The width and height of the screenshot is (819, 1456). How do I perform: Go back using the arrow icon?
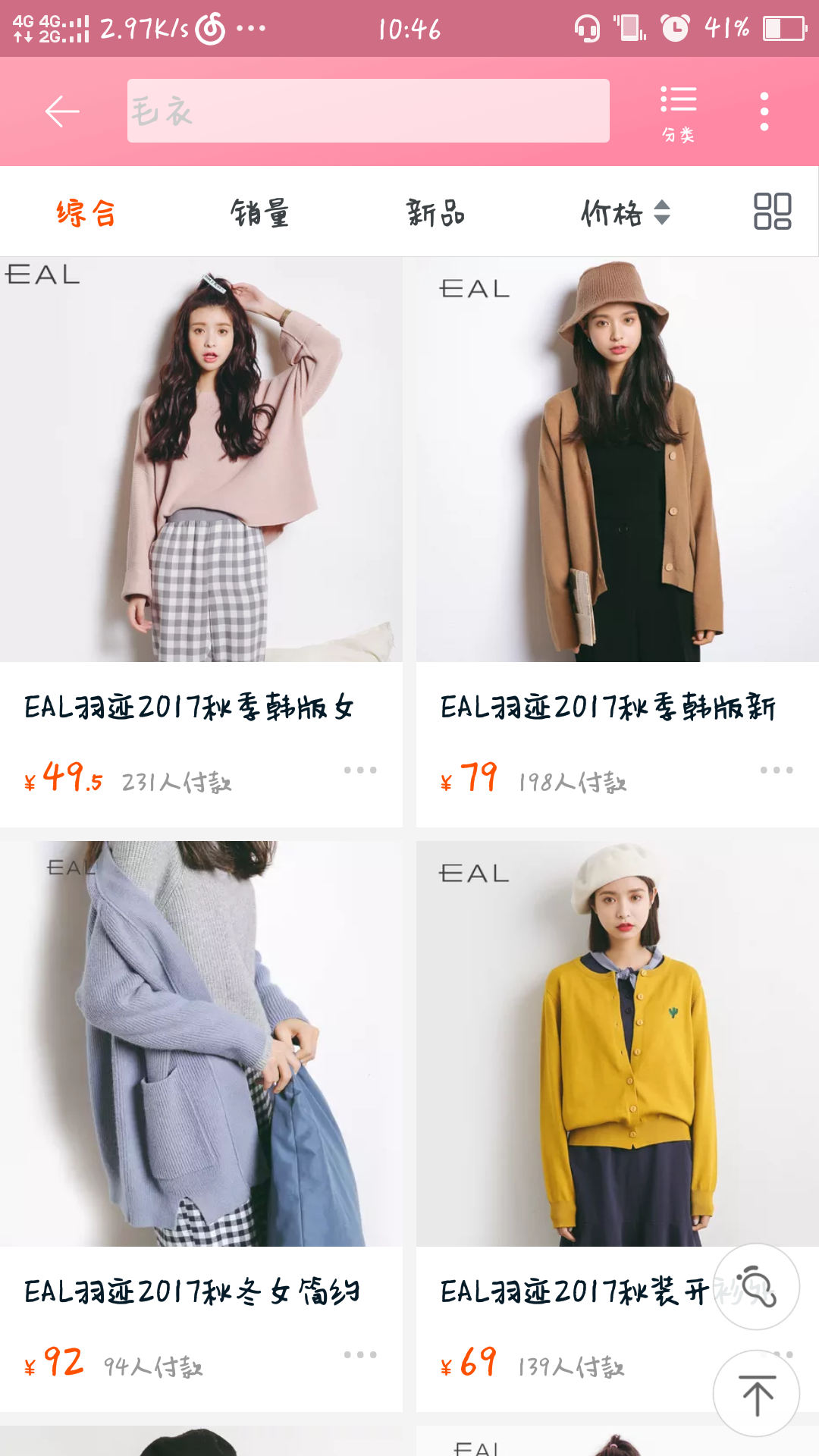[62, 111]
